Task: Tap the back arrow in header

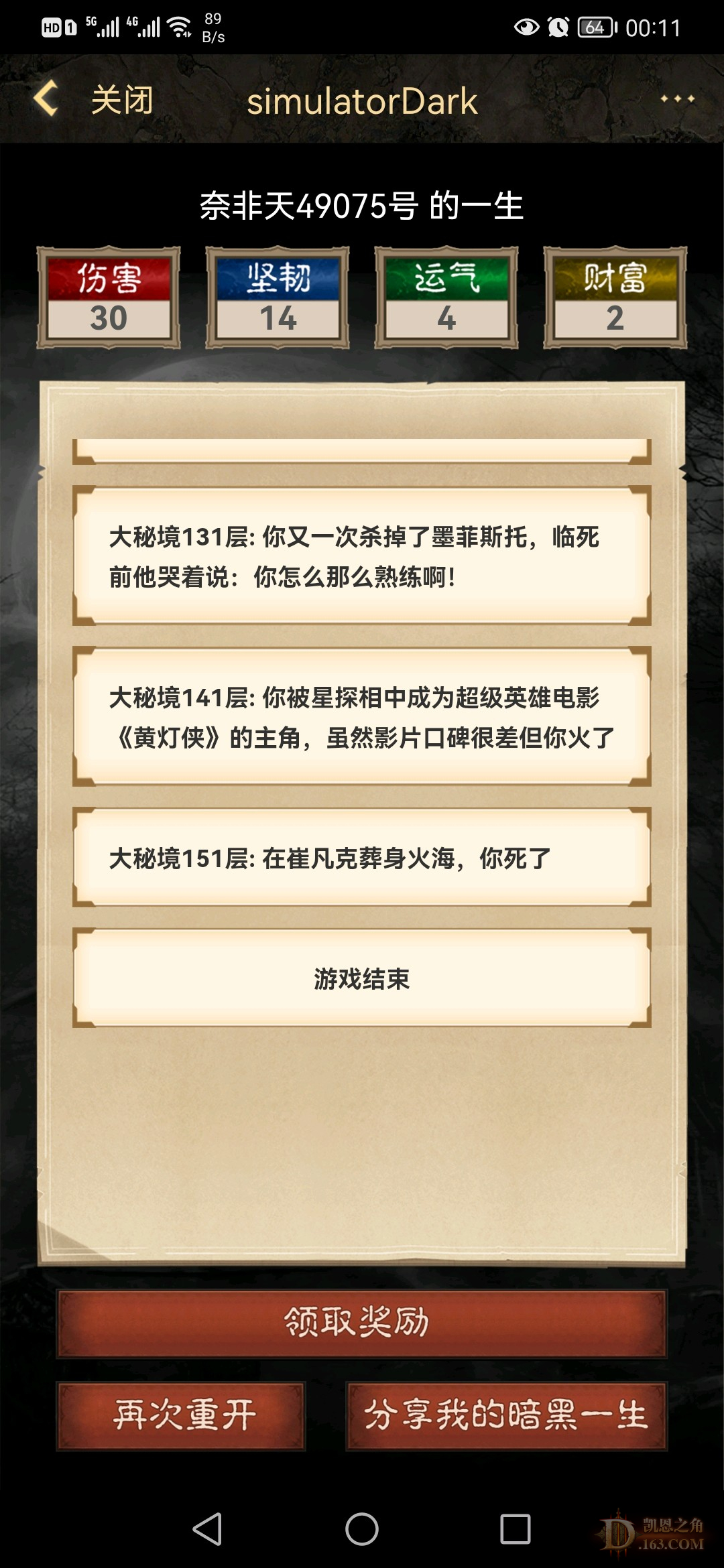Action: pyautogui.click(x=46, y=99)
